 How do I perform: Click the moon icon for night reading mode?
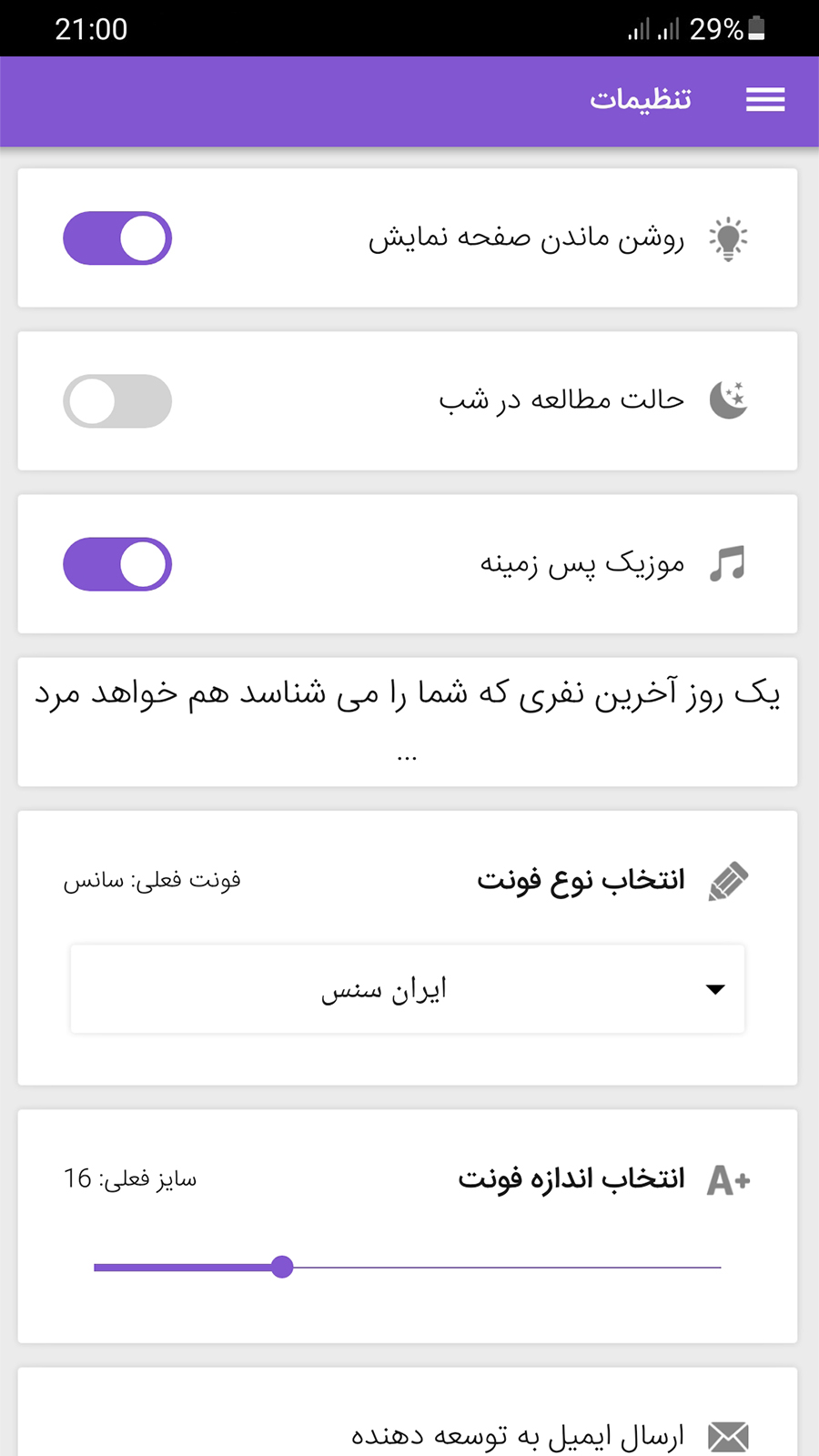pyautogui.click(x=728, y=399)
